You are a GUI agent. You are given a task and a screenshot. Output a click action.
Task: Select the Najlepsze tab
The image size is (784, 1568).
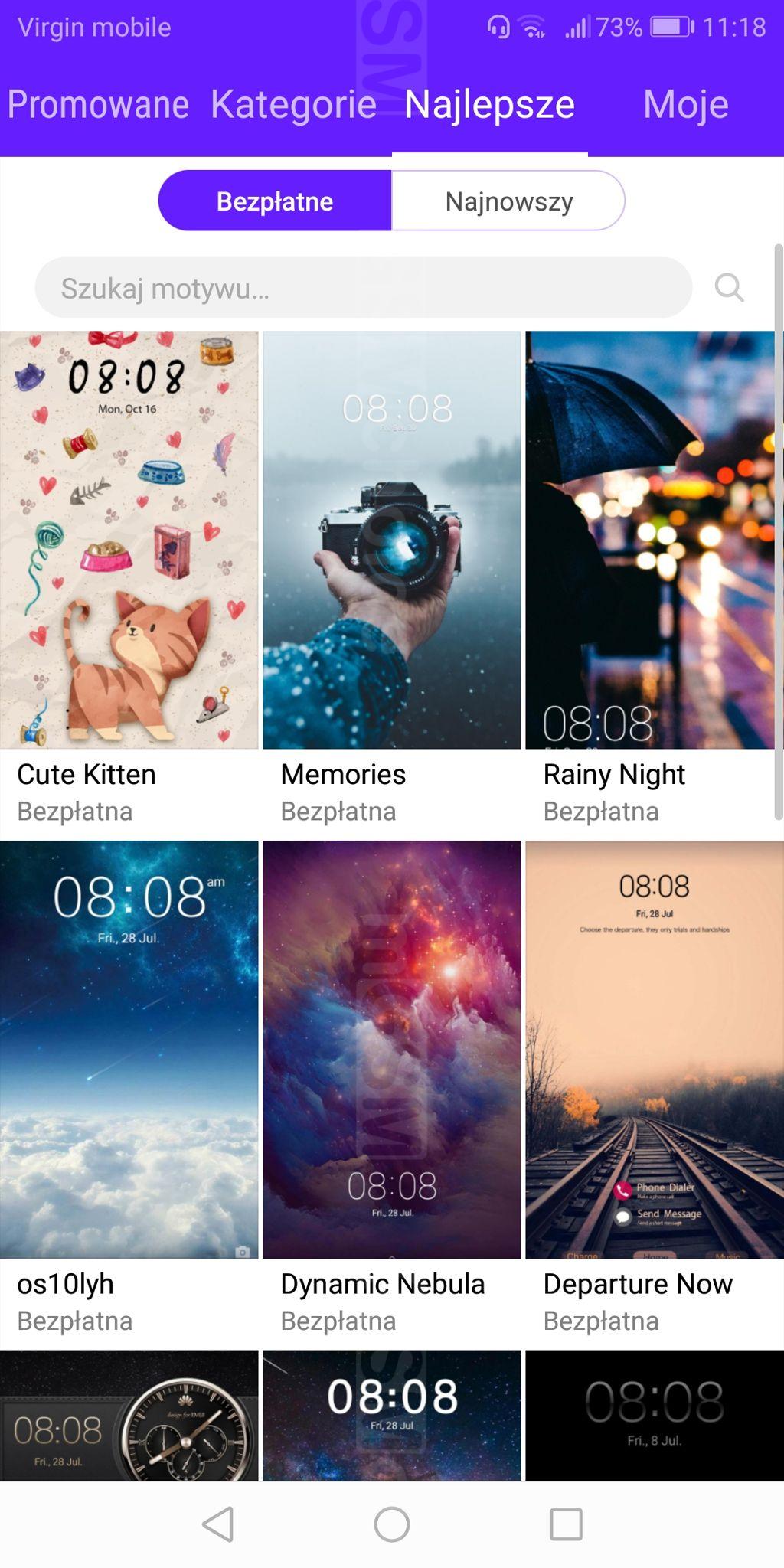(x=489, y=104)
